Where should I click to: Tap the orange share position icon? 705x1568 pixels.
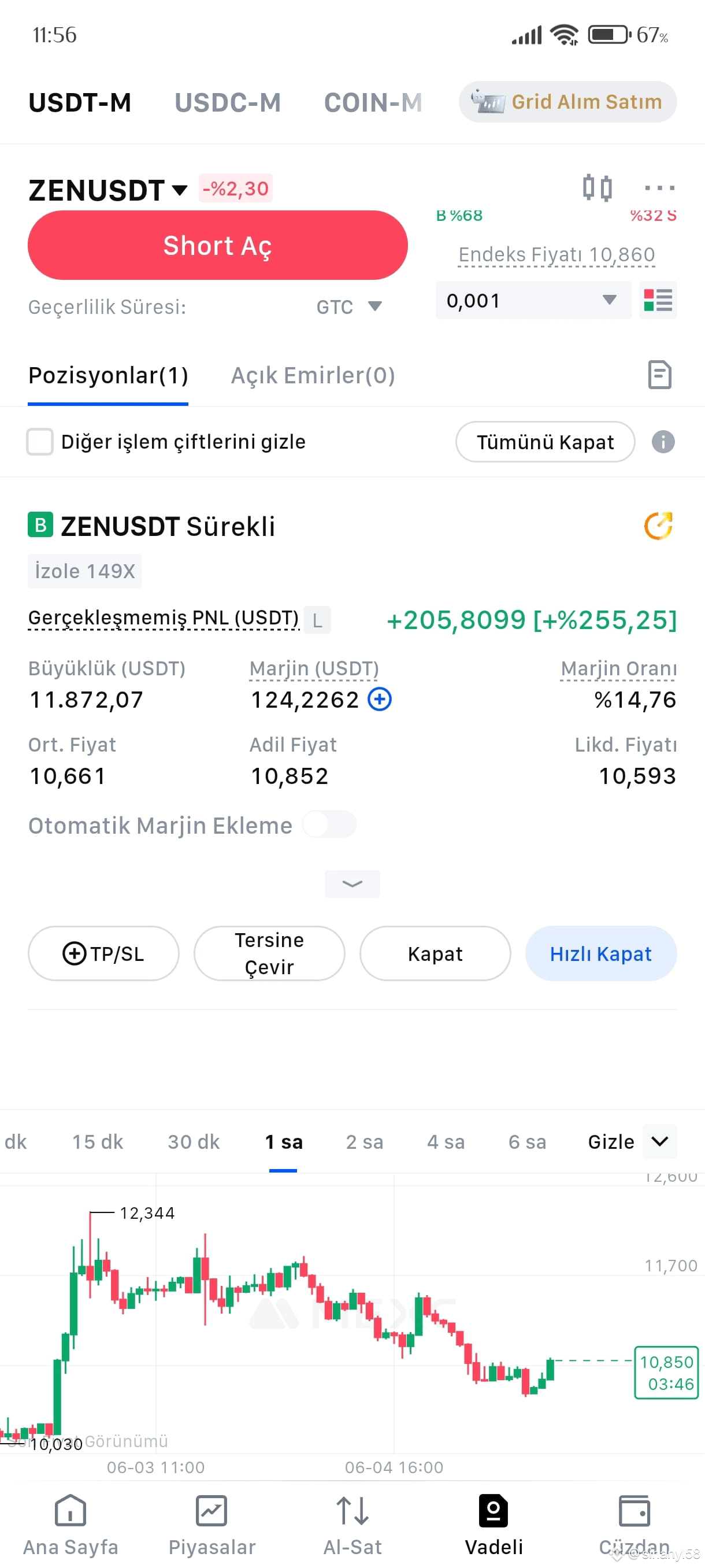tap(658, 526)
